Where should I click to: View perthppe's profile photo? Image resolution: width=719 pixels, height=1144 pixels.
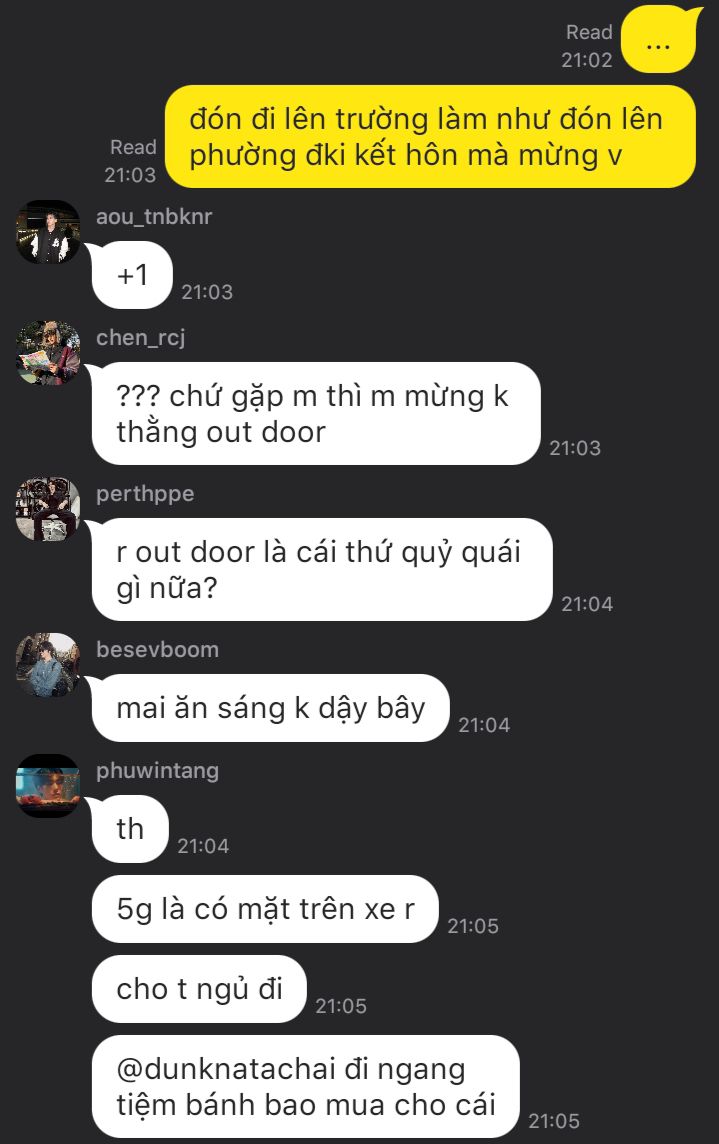48,509
